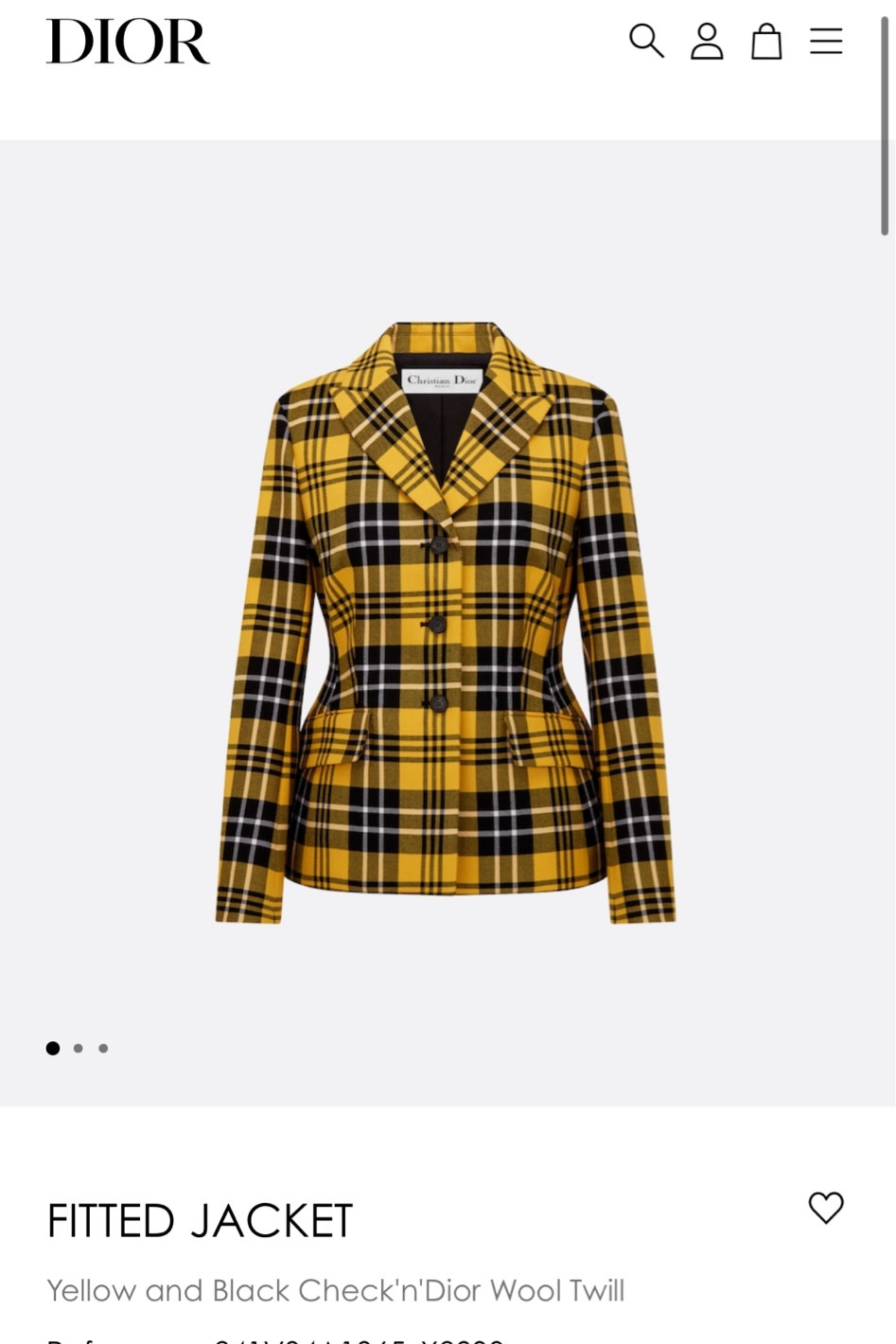Viewport: 896px width, 1344px height.
Task: Select the first carousel dot
Action: [x=53, y=1048]
